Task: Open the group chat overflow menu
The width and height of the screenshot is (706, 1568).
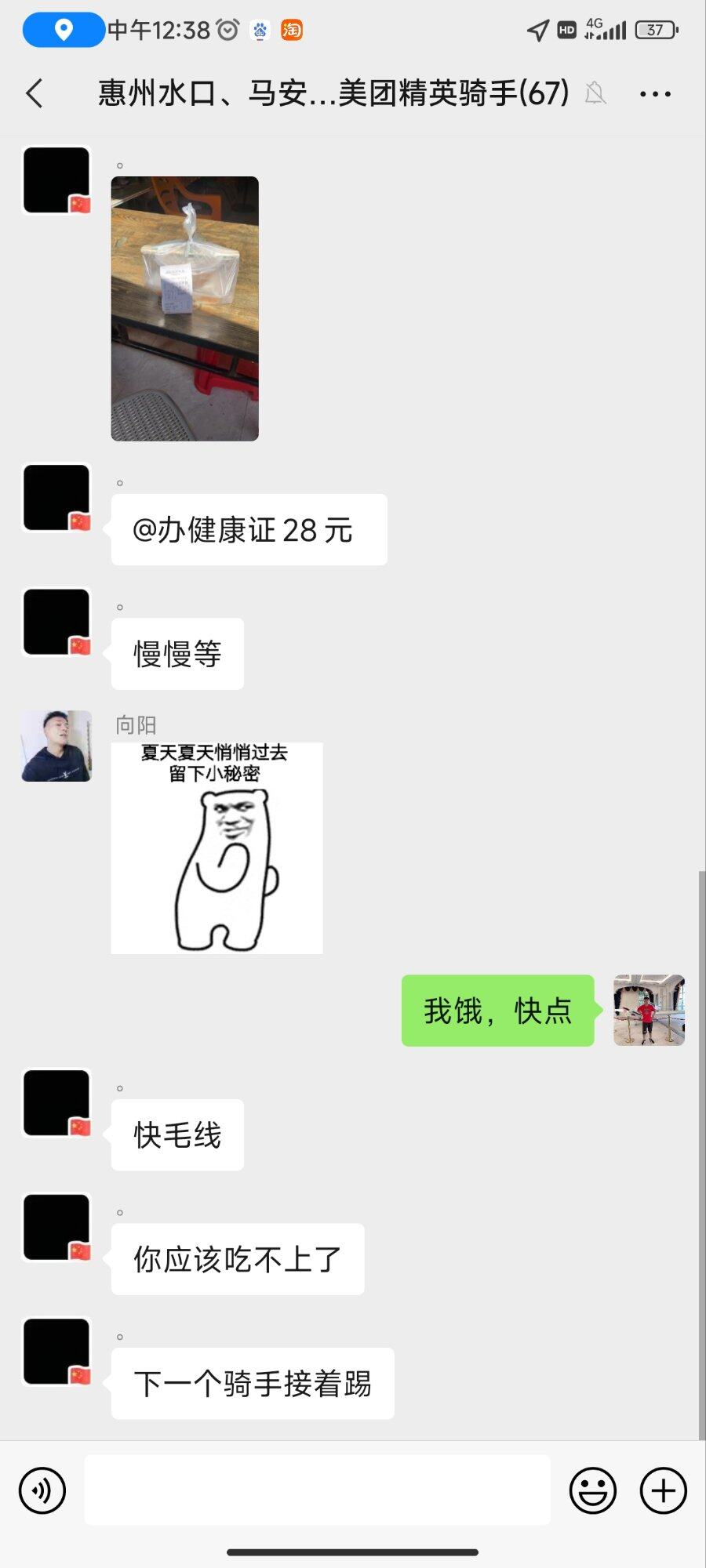Action: point(654,94)
